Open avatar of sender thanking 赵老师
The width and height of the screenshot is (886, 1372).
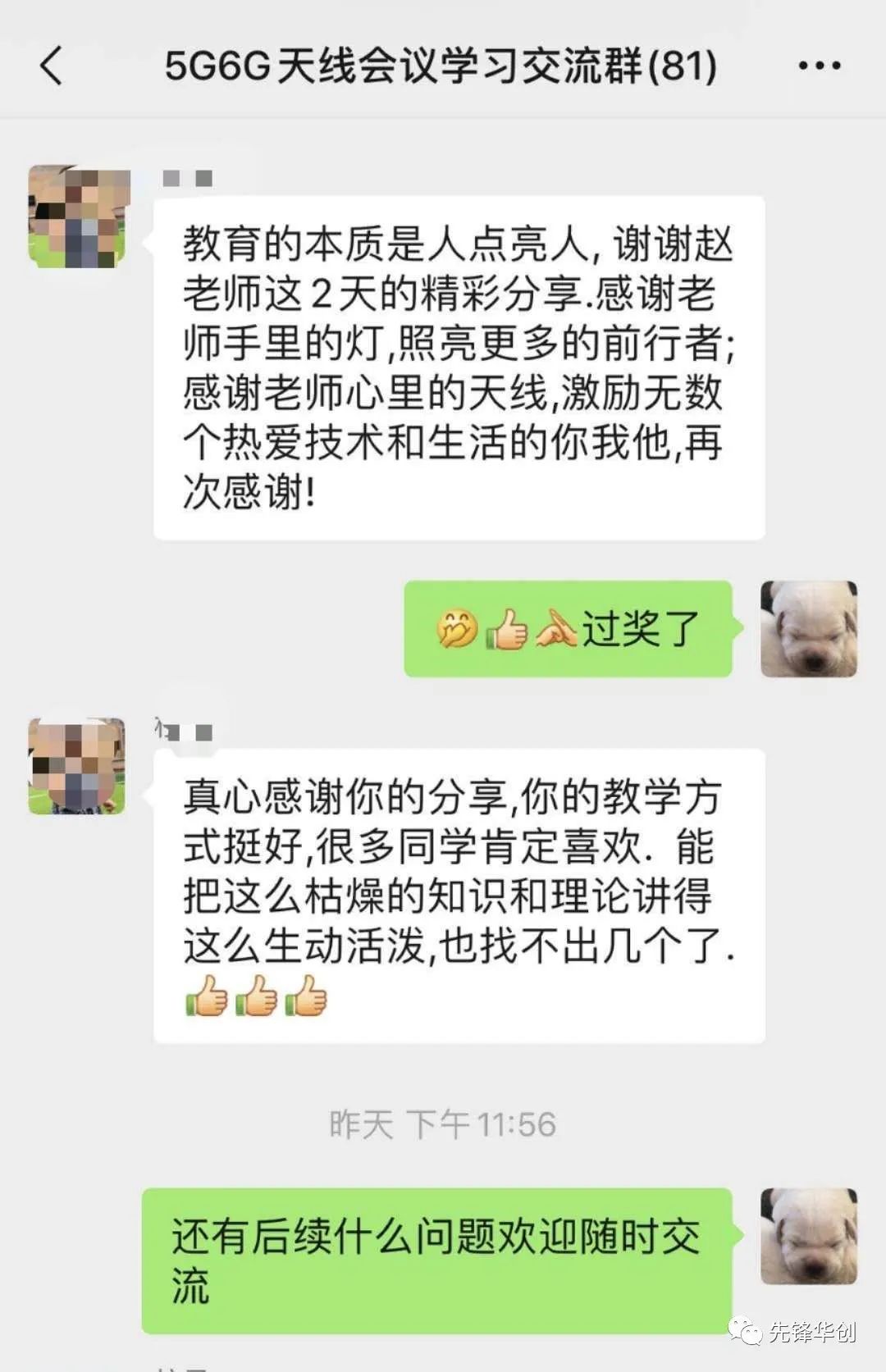(x=79, y=217)
